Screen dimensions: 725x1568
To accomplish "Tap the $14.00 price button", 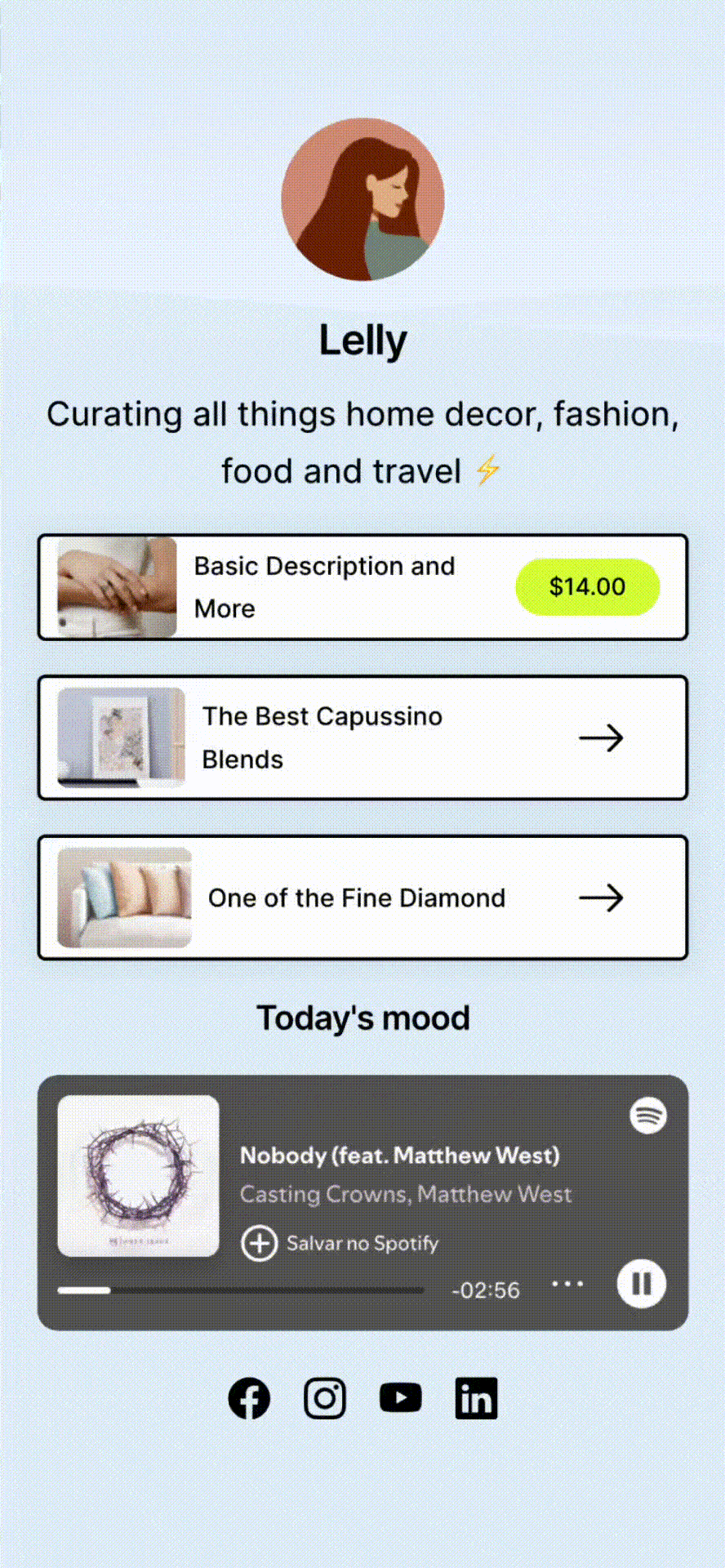I will (587, 587).
